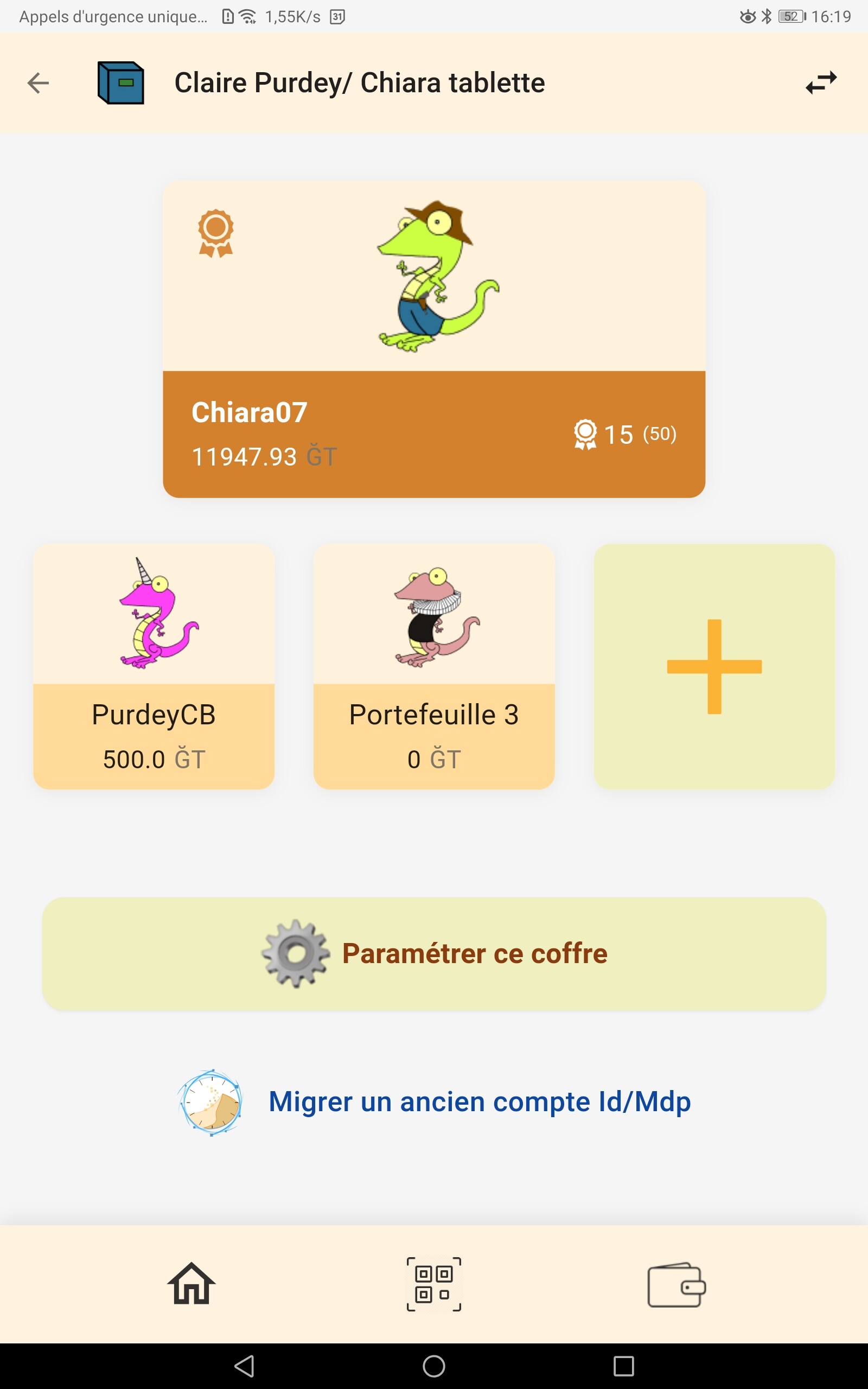Tap the system recent apps button
The image size is (868, 1389).
623,1366
